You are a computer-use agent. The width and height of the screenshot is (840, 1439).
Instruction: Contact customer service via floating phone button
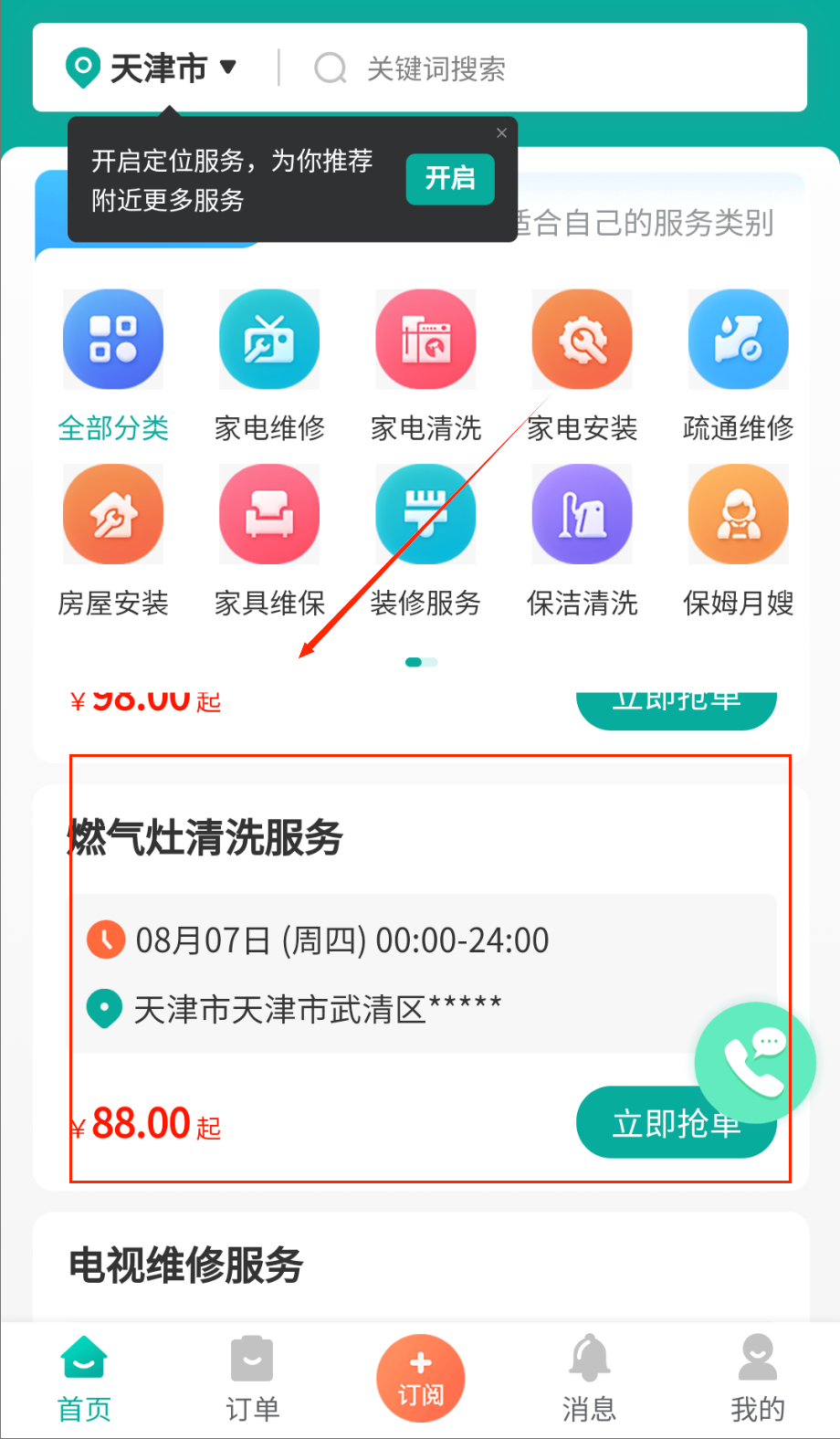click(754, 1063)
